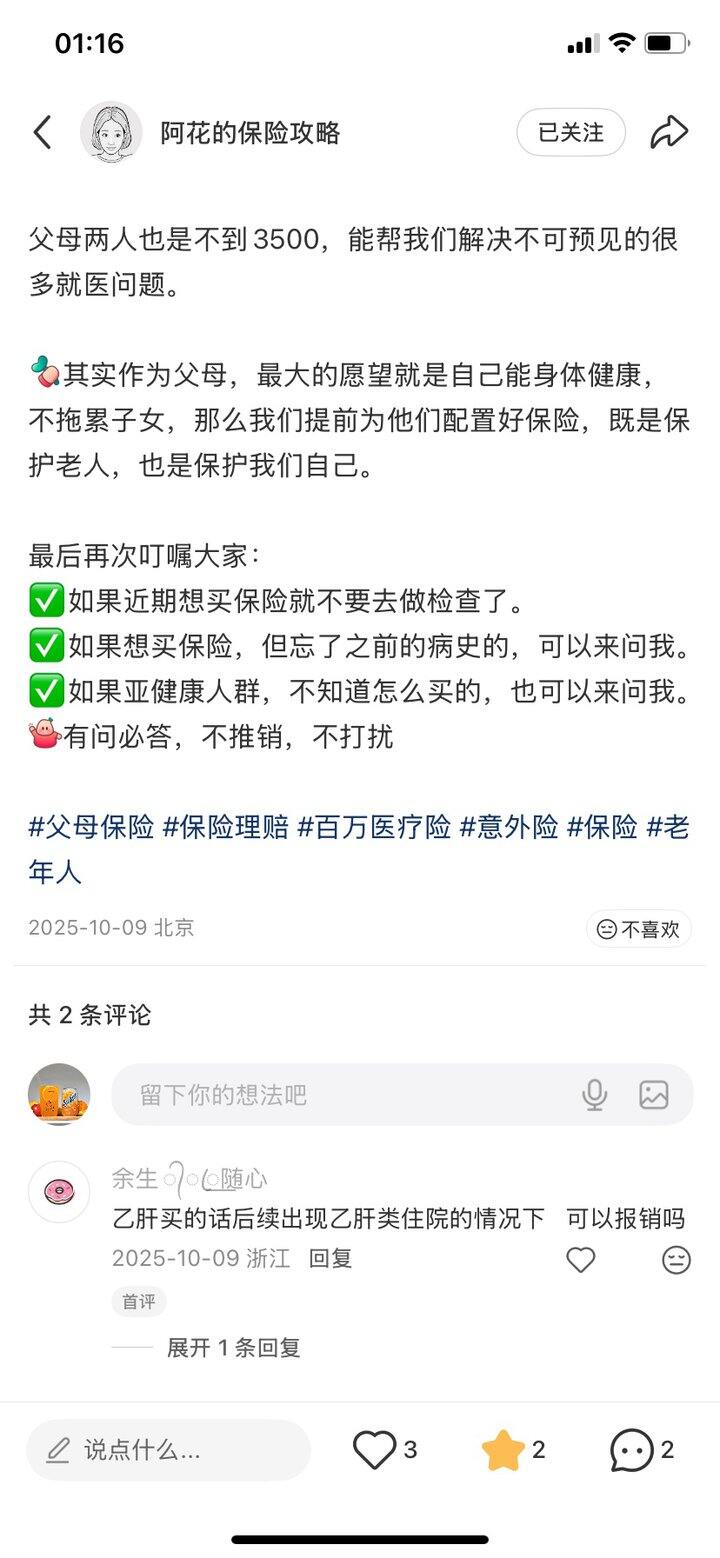720x1558 pixels.
Task: Open the #百万医疗险 hashtag
Action: click(374, 827)
